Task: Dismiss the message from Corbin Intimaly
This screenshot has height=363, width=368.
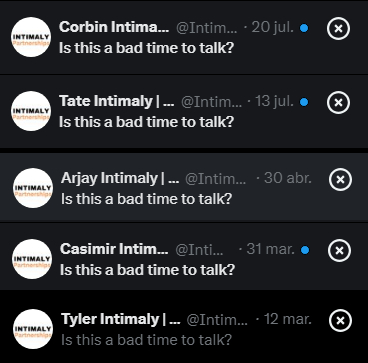Action: [338, 29]
